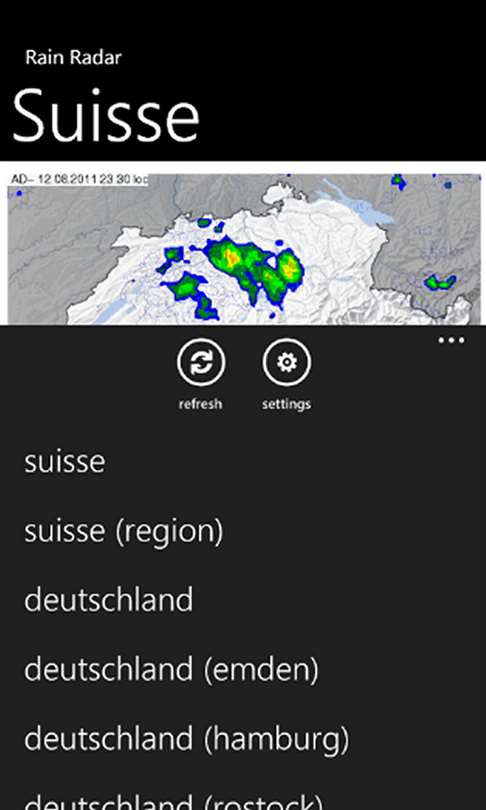Open the settings gear button
The image size is (486, 810).
click(287, 362)
